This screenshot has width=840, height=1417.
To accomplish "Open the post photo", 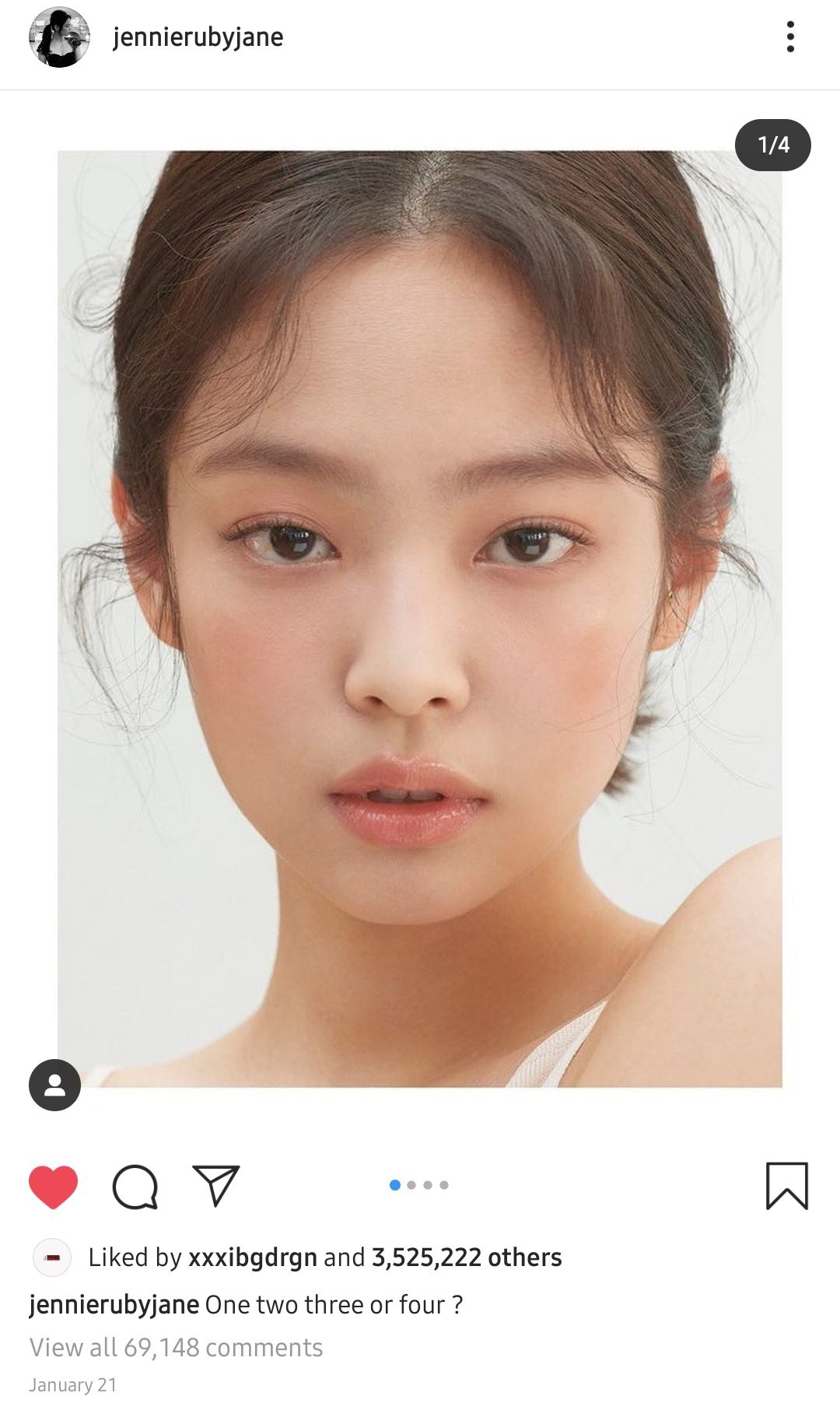I will (420, 619).
